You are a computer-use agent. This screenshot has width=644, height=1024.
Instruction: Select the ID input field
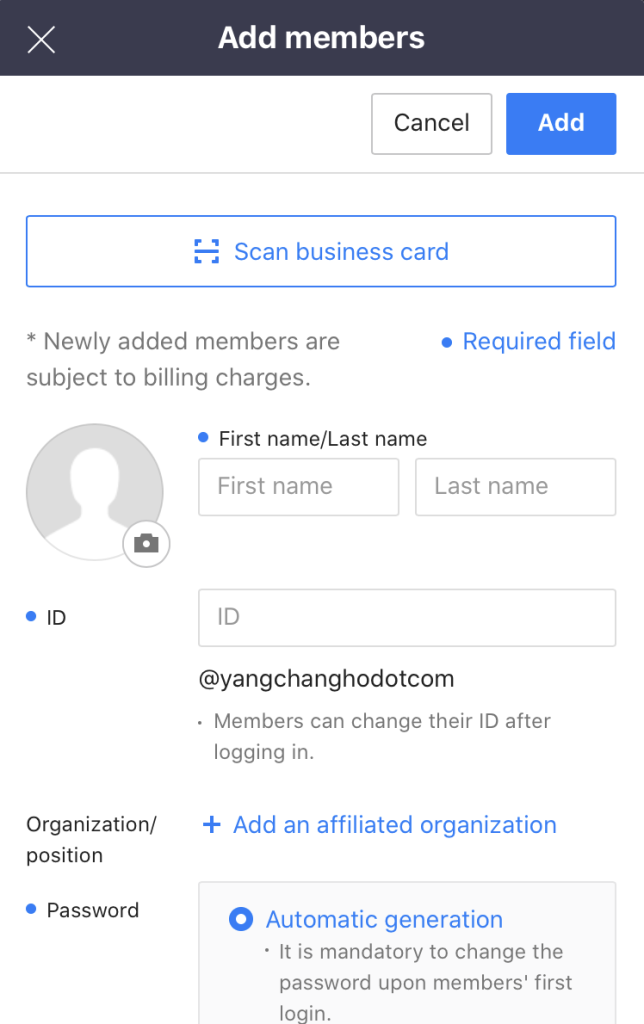click(407, 617)
